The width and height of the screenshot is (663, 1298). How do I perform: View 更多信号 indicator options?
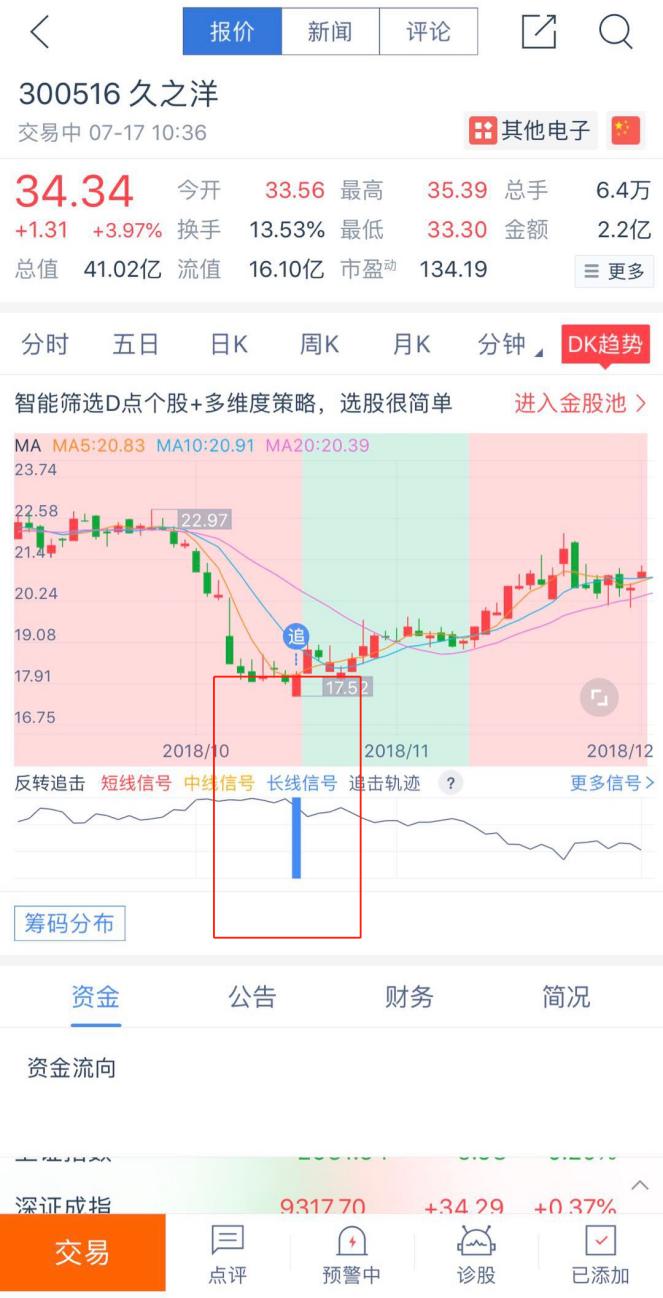pos(612,783)
